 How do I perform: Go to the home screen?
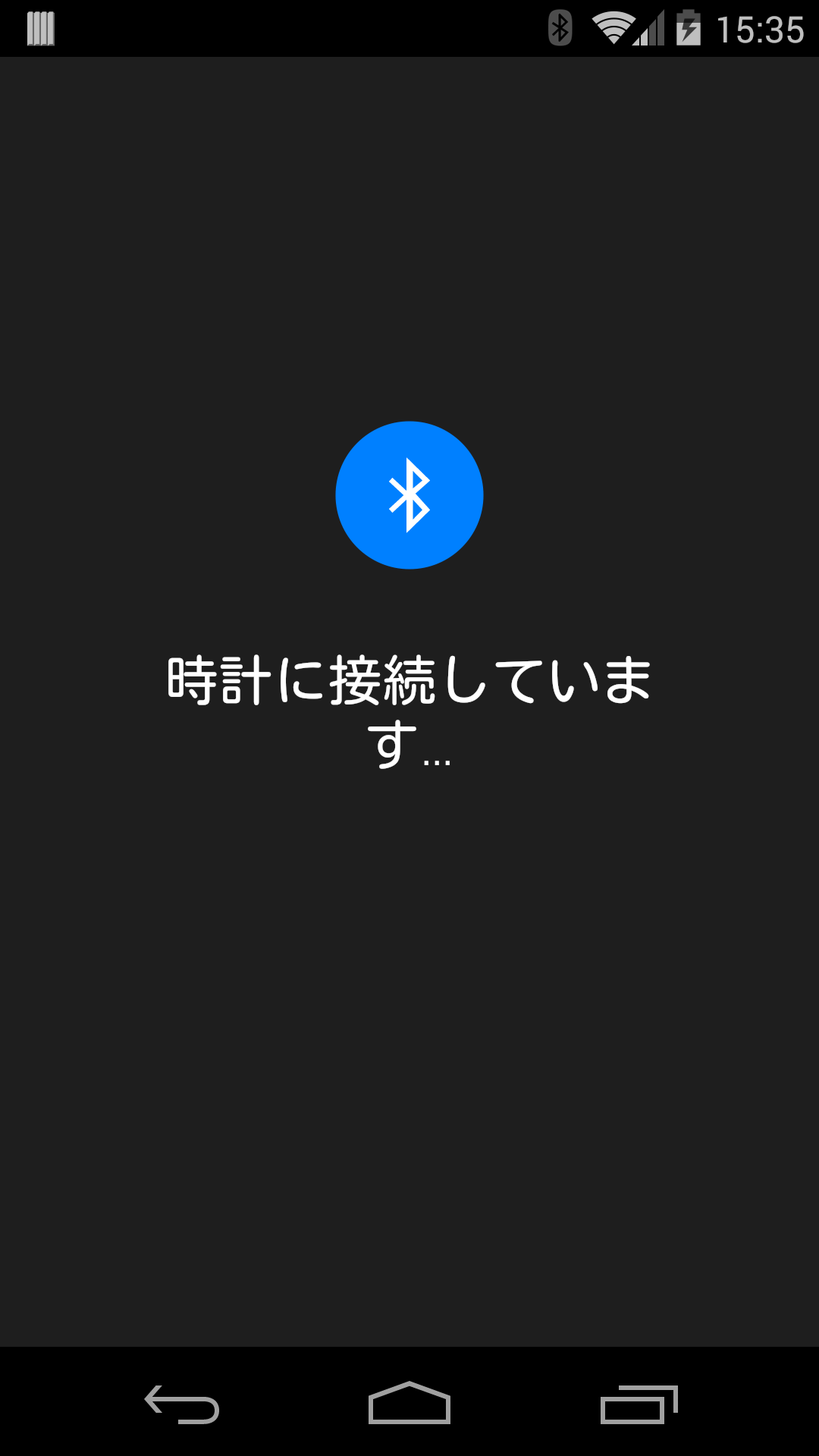click(409, 1402)
